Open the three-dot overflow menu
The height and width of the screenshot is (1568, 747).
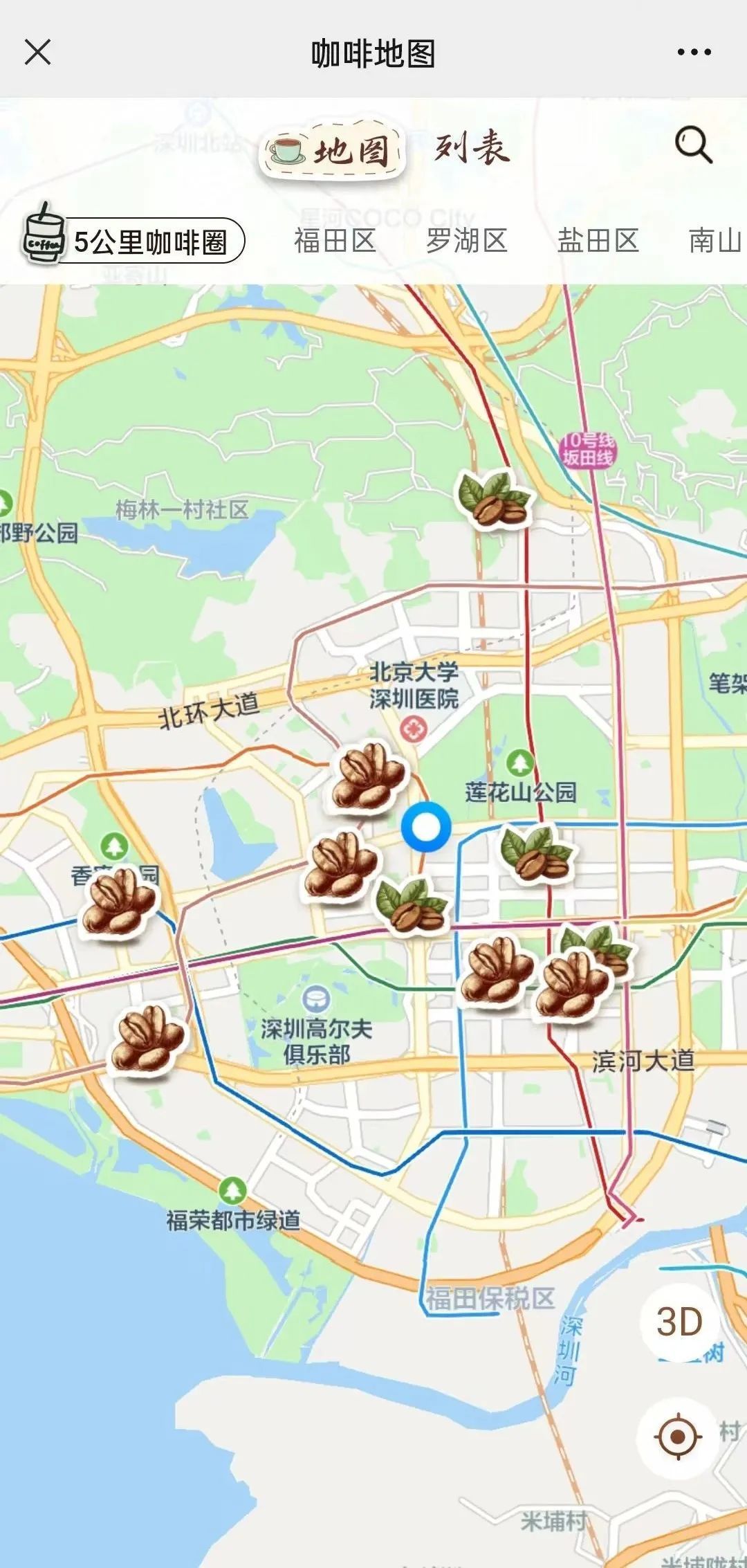[694, 52]
